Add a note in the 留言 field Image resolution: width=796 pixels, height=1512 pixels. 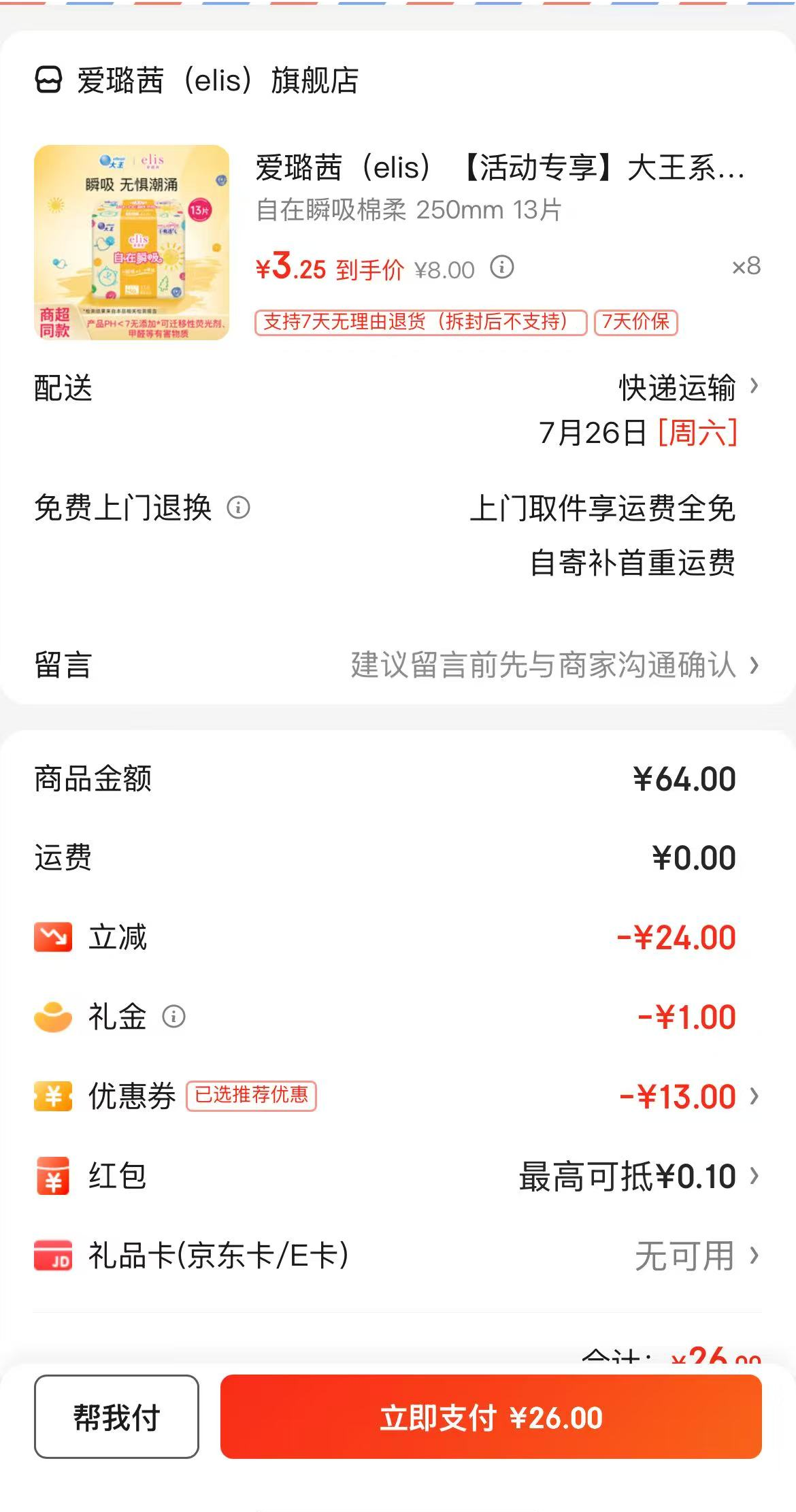point(398,665)
